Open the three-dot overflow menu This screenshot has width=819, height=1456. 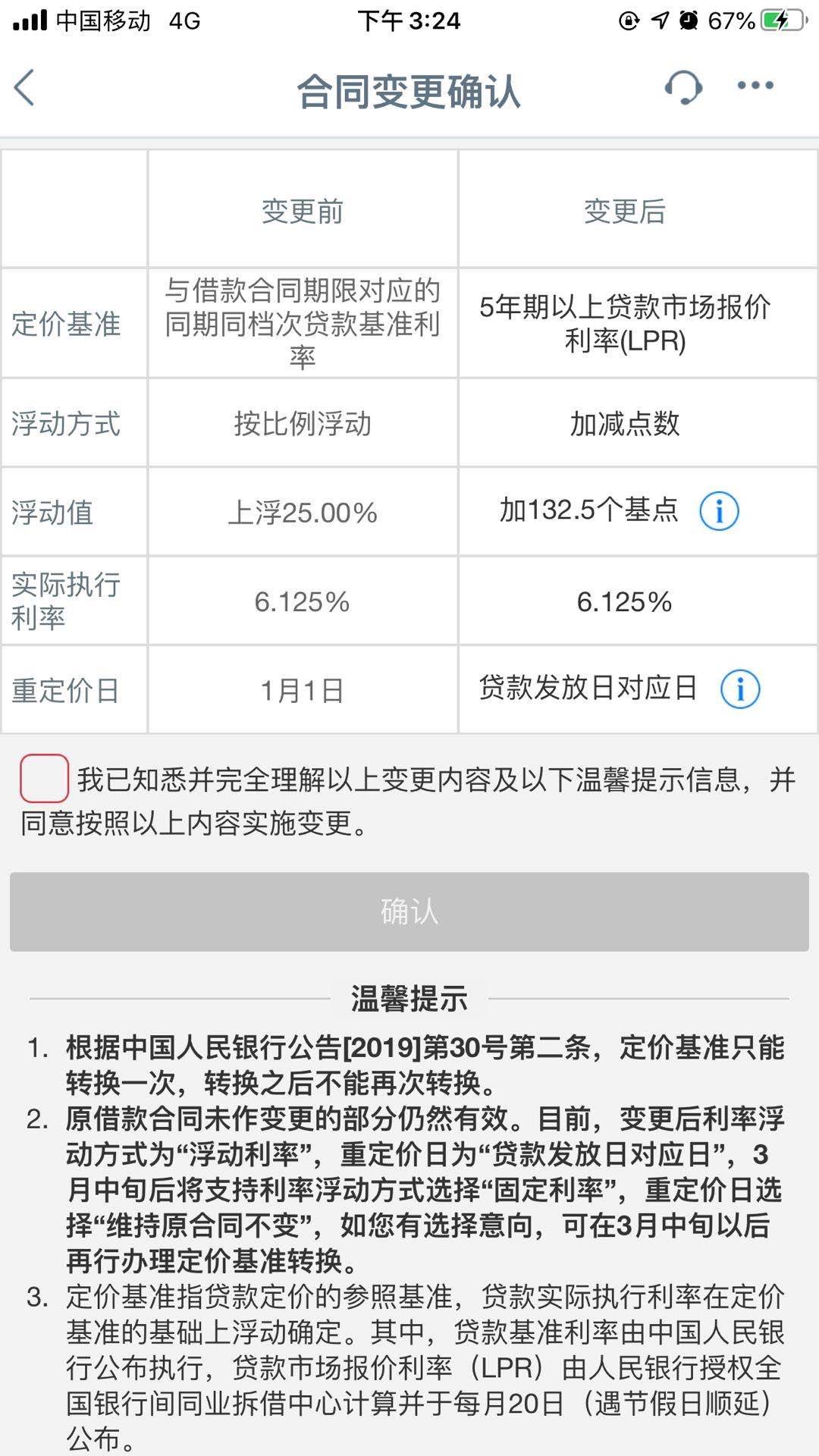point(755,86)
